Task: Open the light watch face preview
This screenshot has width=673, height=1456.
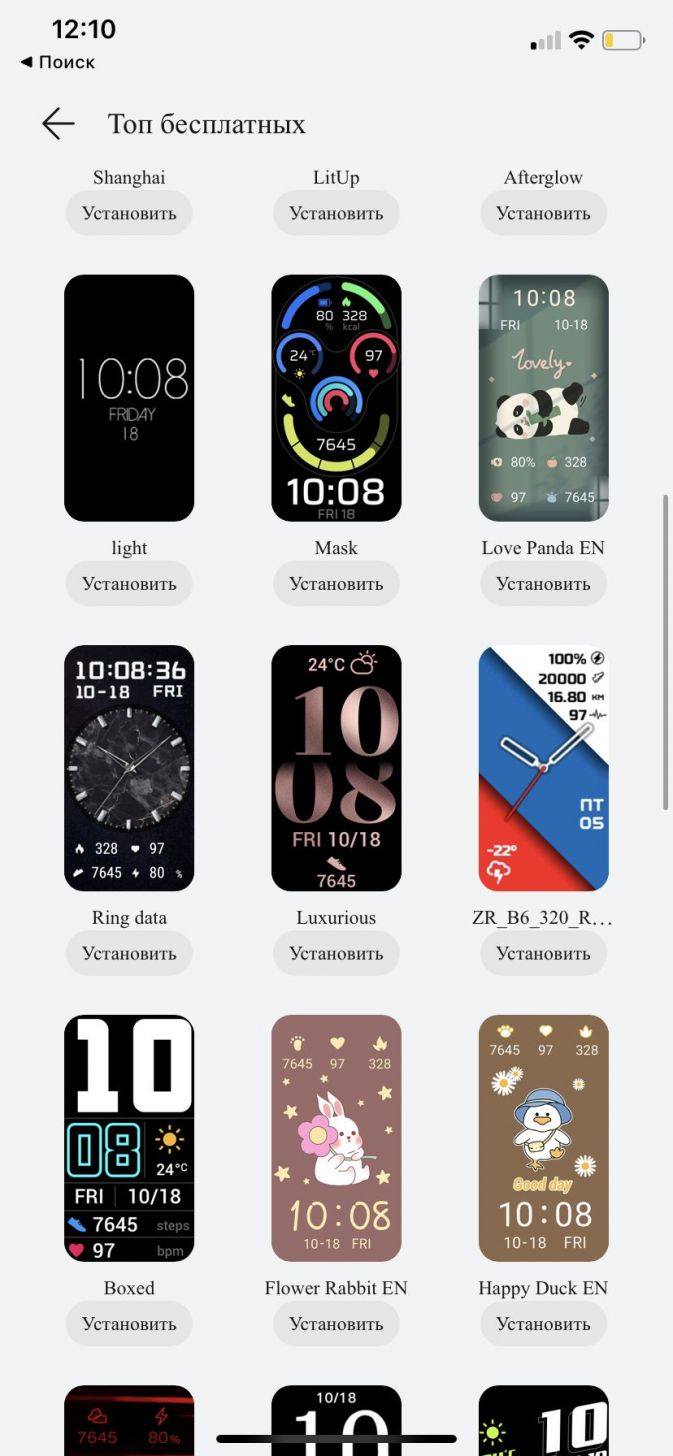Action: click(129, 398)
